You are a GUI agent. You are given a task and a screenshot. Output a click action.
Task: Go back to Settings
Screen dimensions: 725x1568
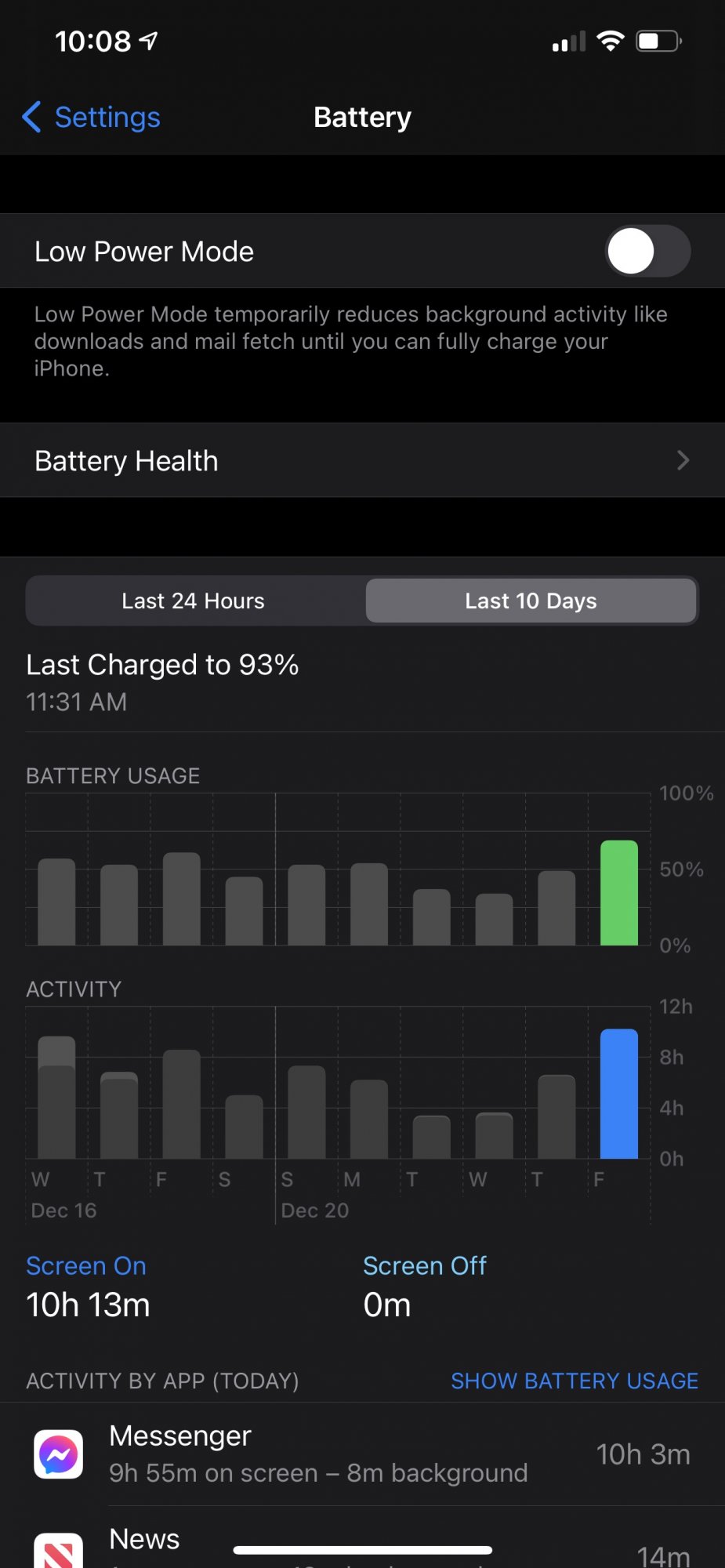coord(91,118)
